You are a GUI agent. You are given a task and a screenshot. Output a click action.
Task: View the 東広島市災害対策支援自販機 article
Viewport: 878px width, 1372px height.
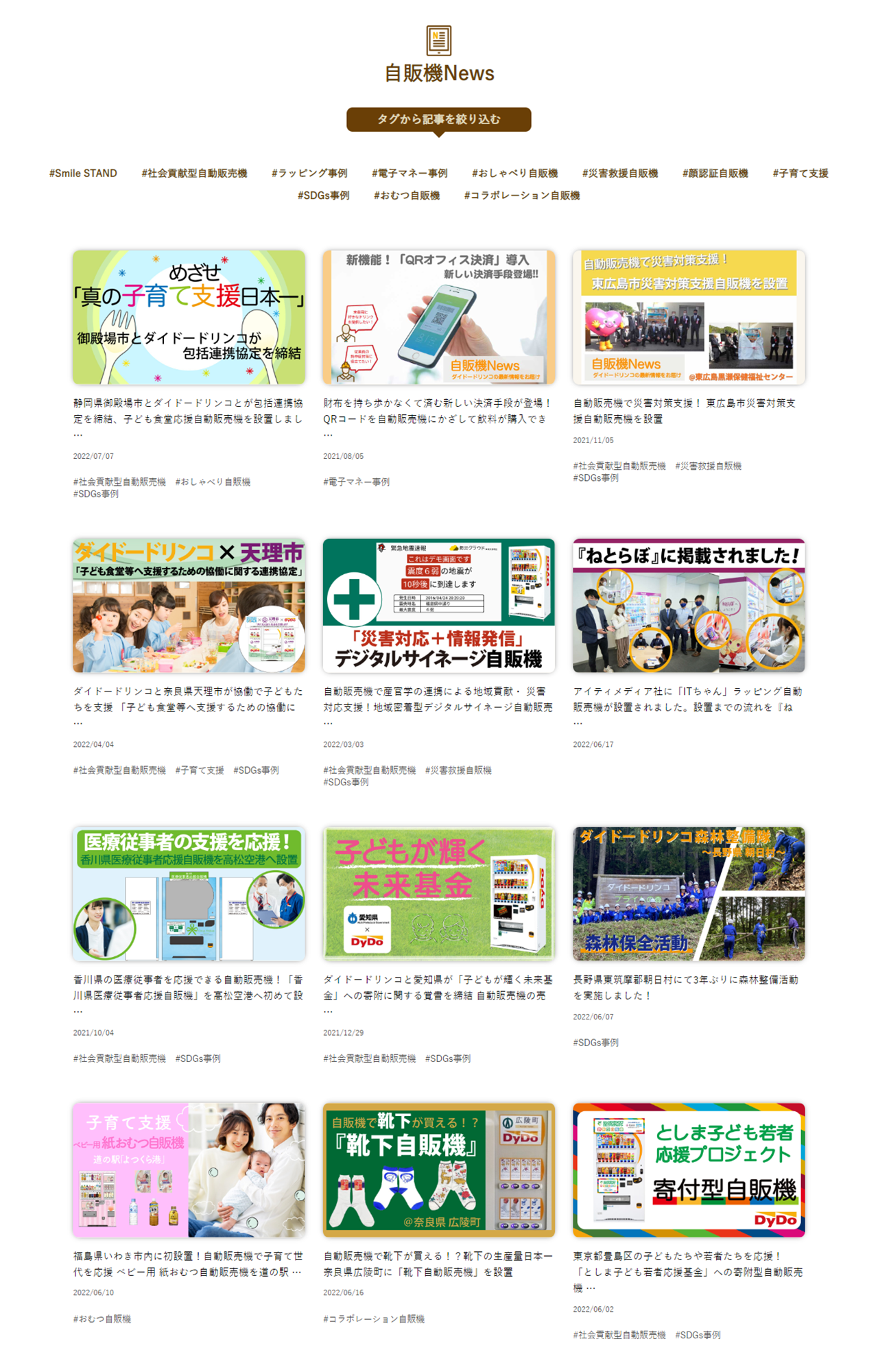(689, 318)
